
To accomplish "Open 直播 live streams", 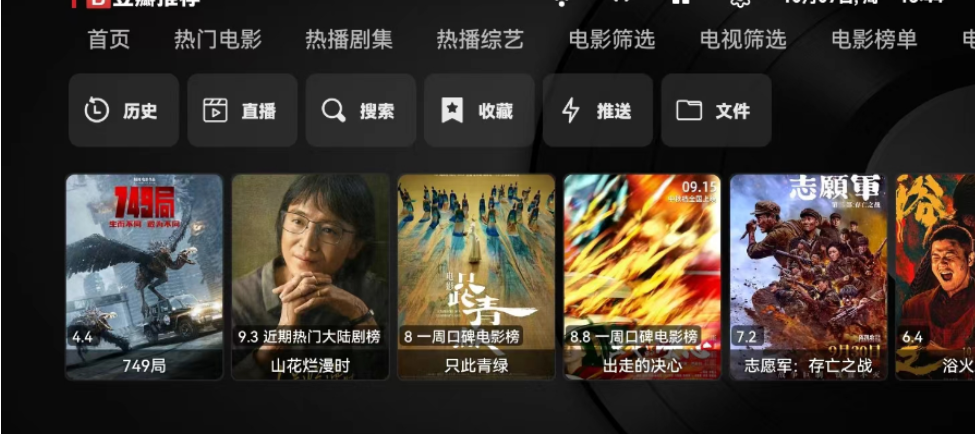I will pyautogui.click(x=242, y=111).
